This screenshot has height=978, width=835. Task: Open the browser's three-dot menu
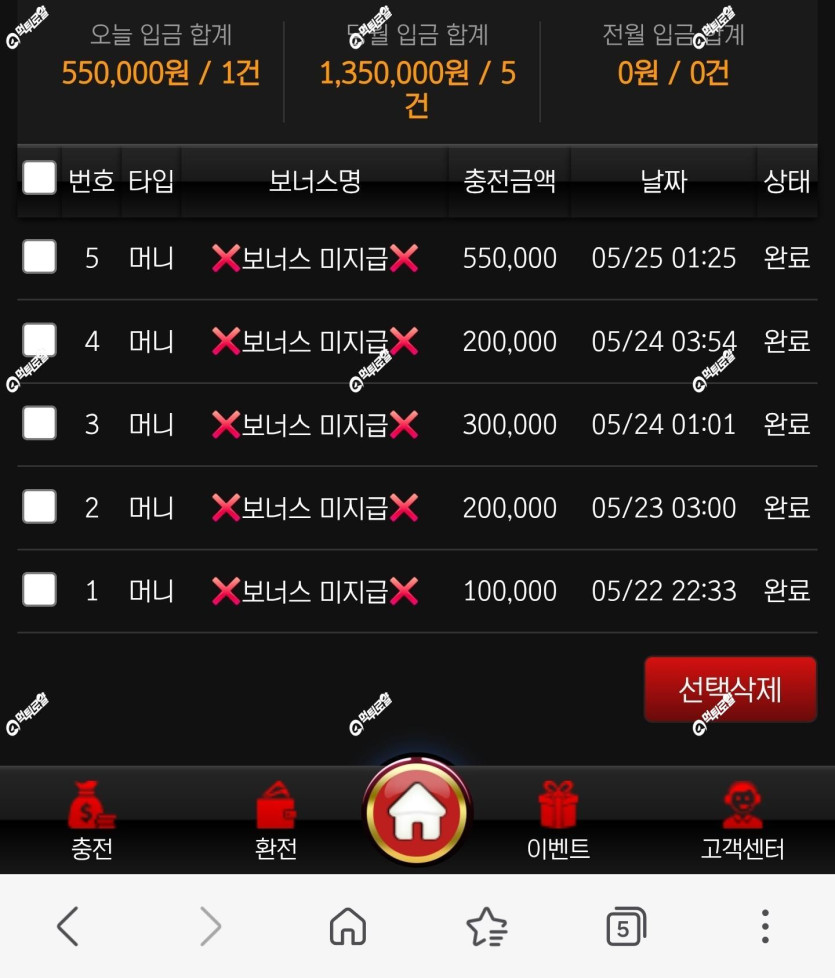point(765,926)
